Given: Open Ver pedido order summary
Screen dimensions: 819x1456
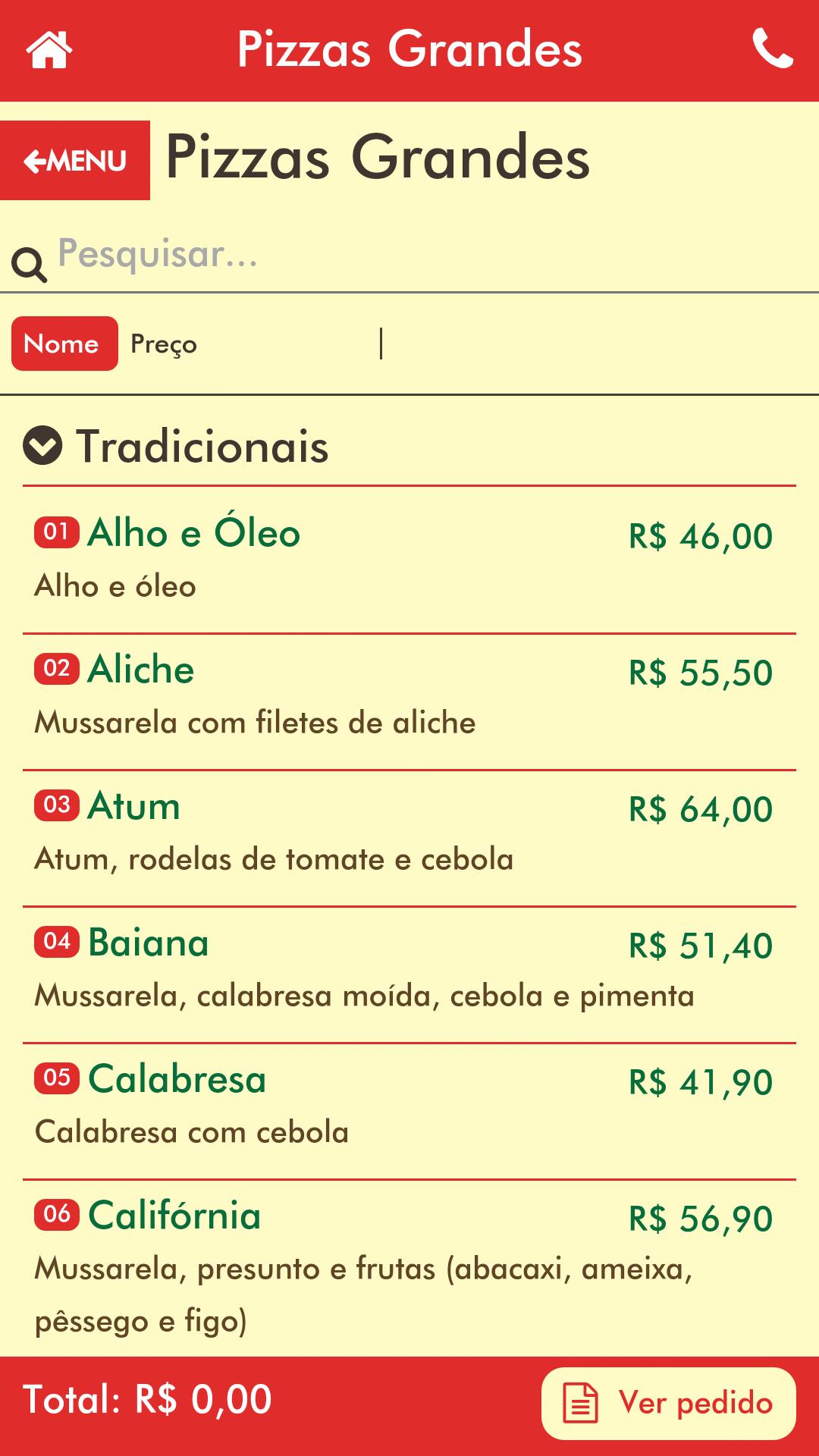Looking at the screenshot, I should point(668,1404).
